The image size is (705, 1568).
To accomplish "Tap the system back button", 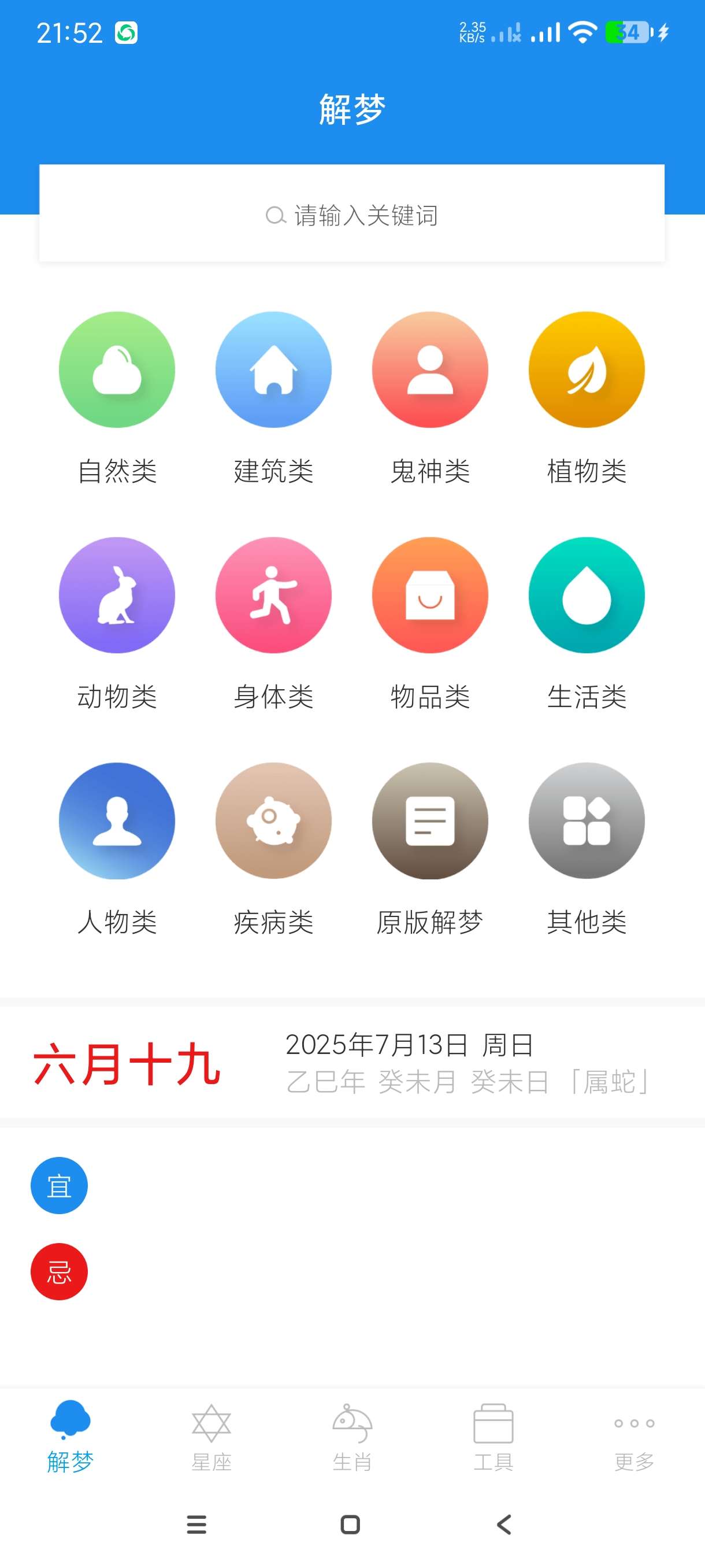I will (504, 1525).
